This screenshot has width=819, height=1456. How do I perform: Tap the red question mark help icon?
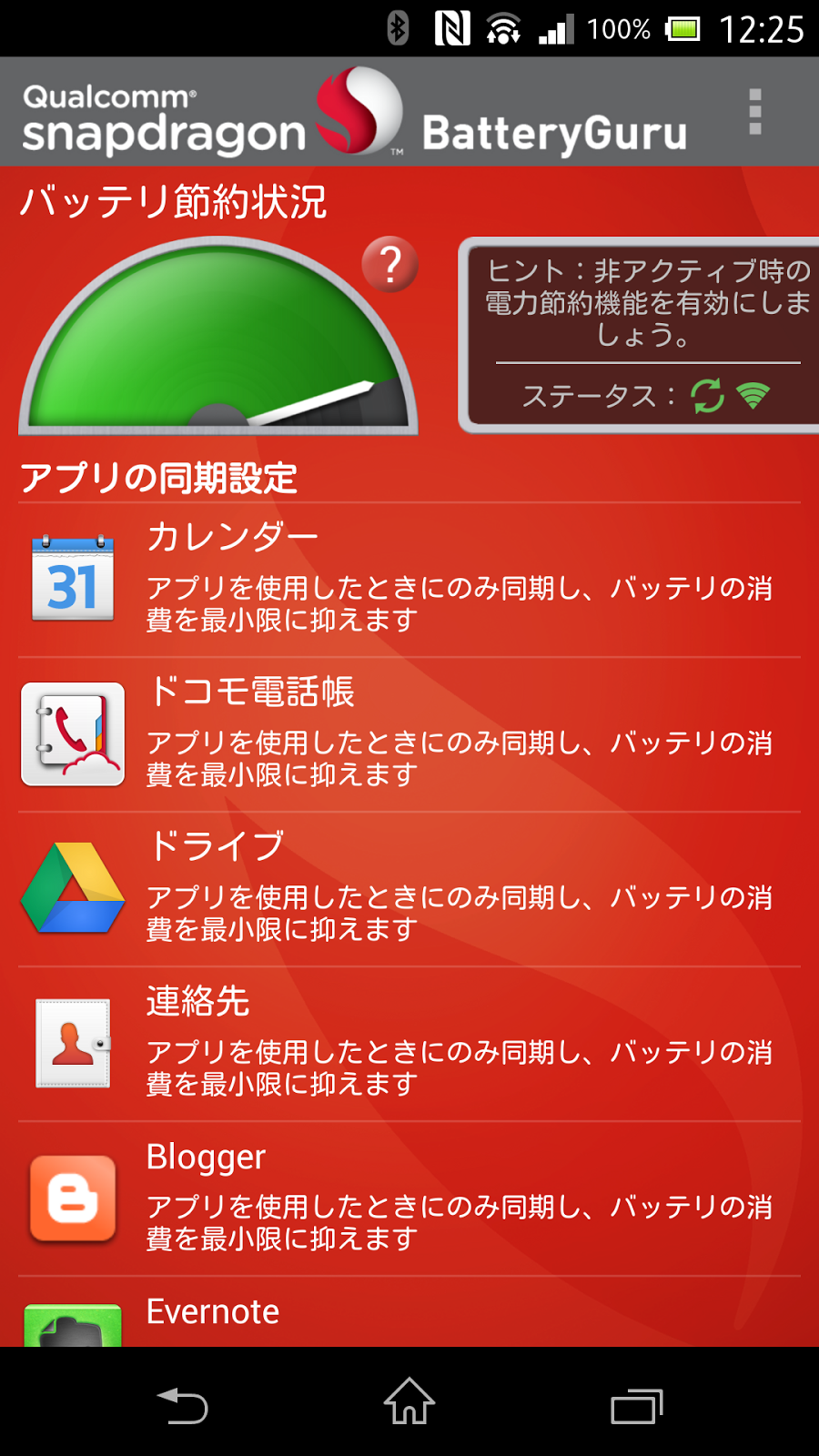pos(389,265)
